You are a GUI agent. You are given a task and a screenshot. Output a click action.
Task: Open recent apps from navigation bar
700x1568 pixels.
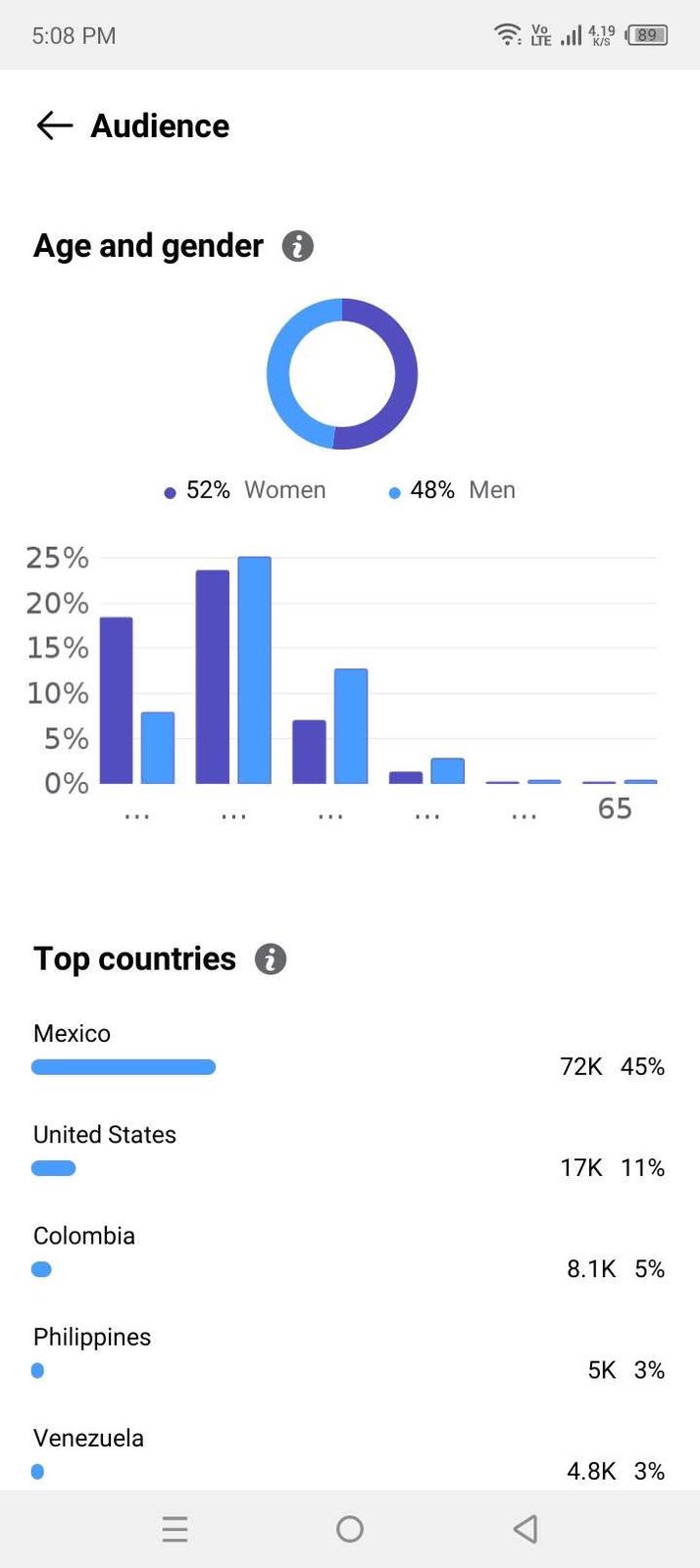tap(175, 1529)
